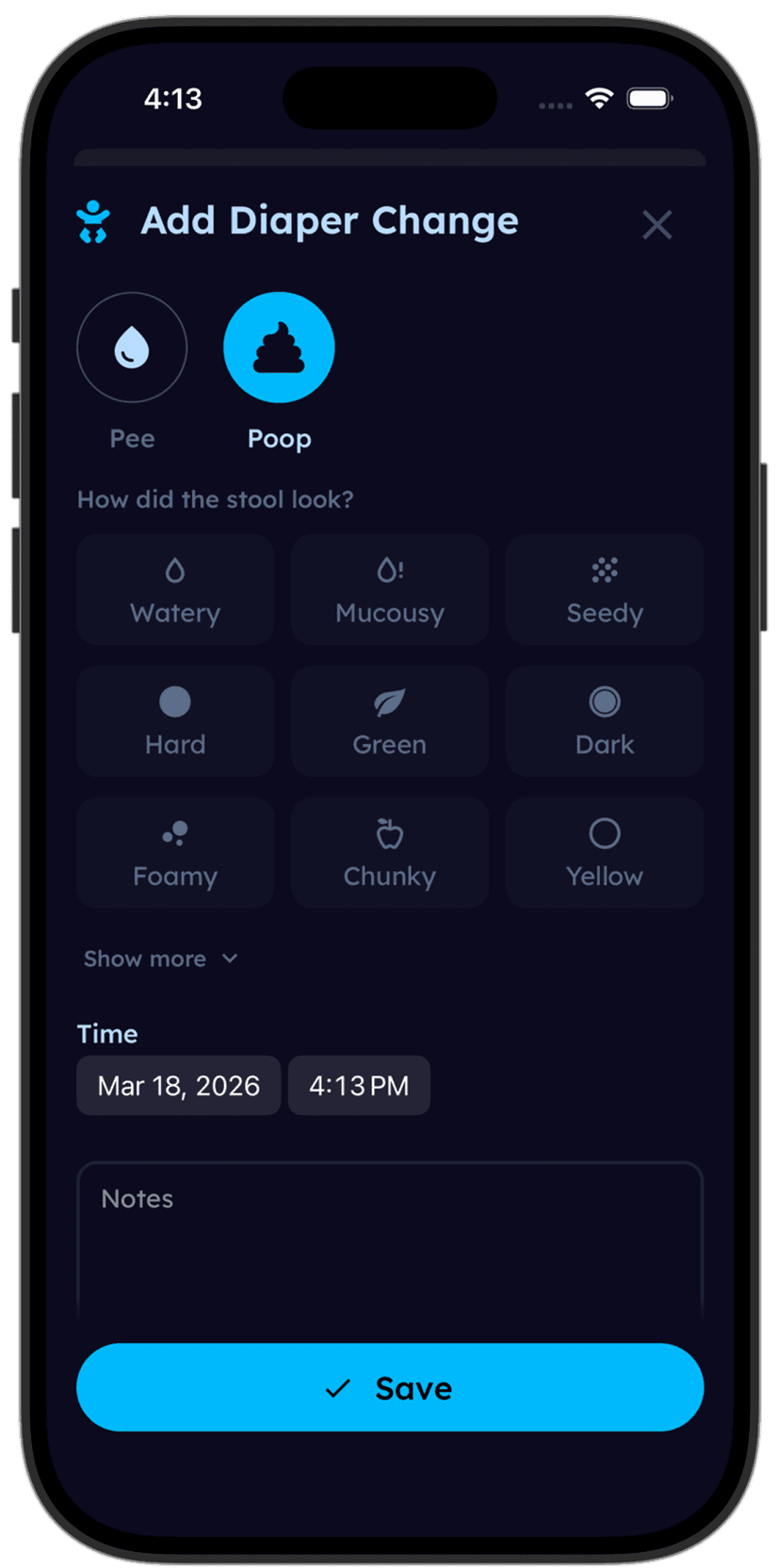This screenshot has width=780, height=1568.
Task: Open the time picker showing 4:13 PM
Action: point(359,1085)
